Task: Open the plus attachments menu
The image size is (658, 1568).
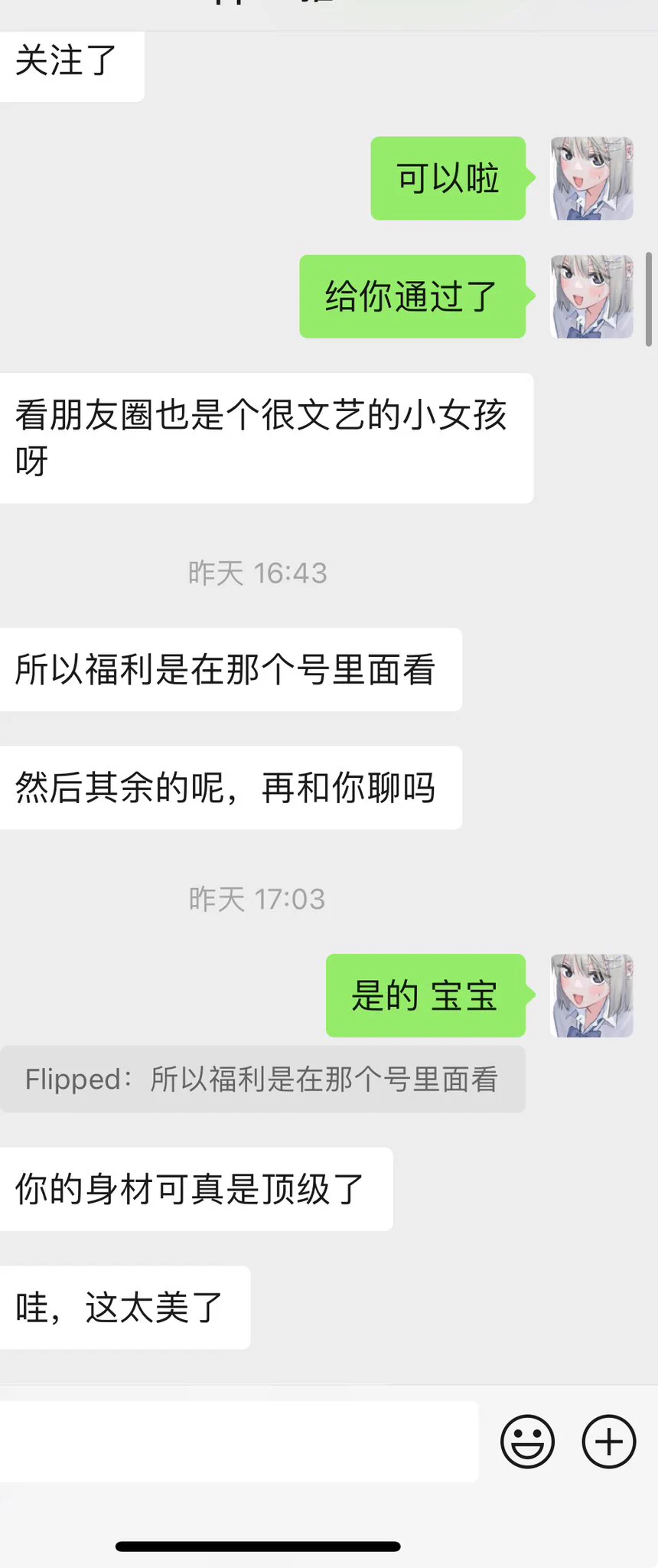Action: click(x=609, y=1442)
